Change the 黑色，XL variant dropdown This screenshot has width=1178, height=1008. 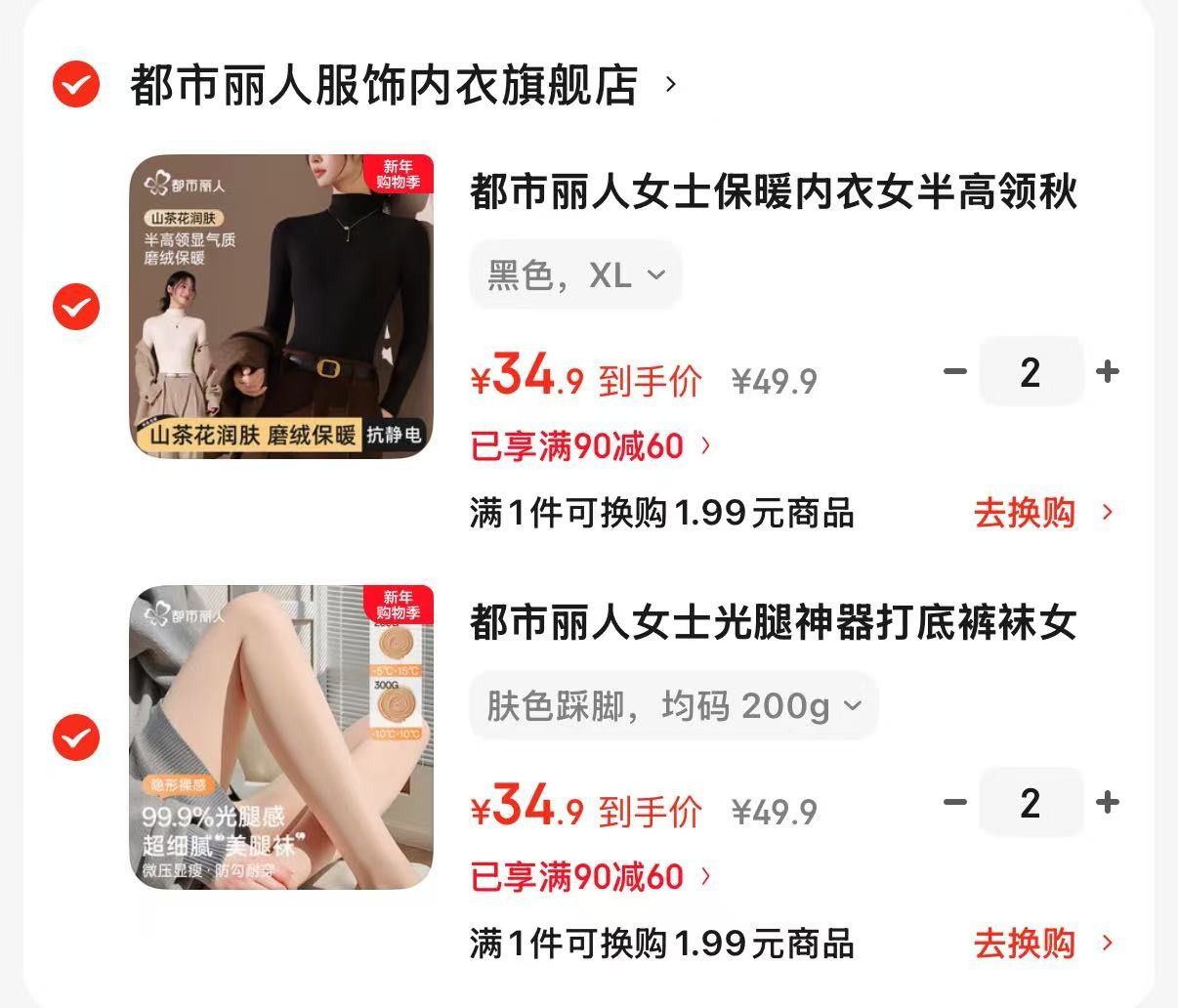coord(575,275)
